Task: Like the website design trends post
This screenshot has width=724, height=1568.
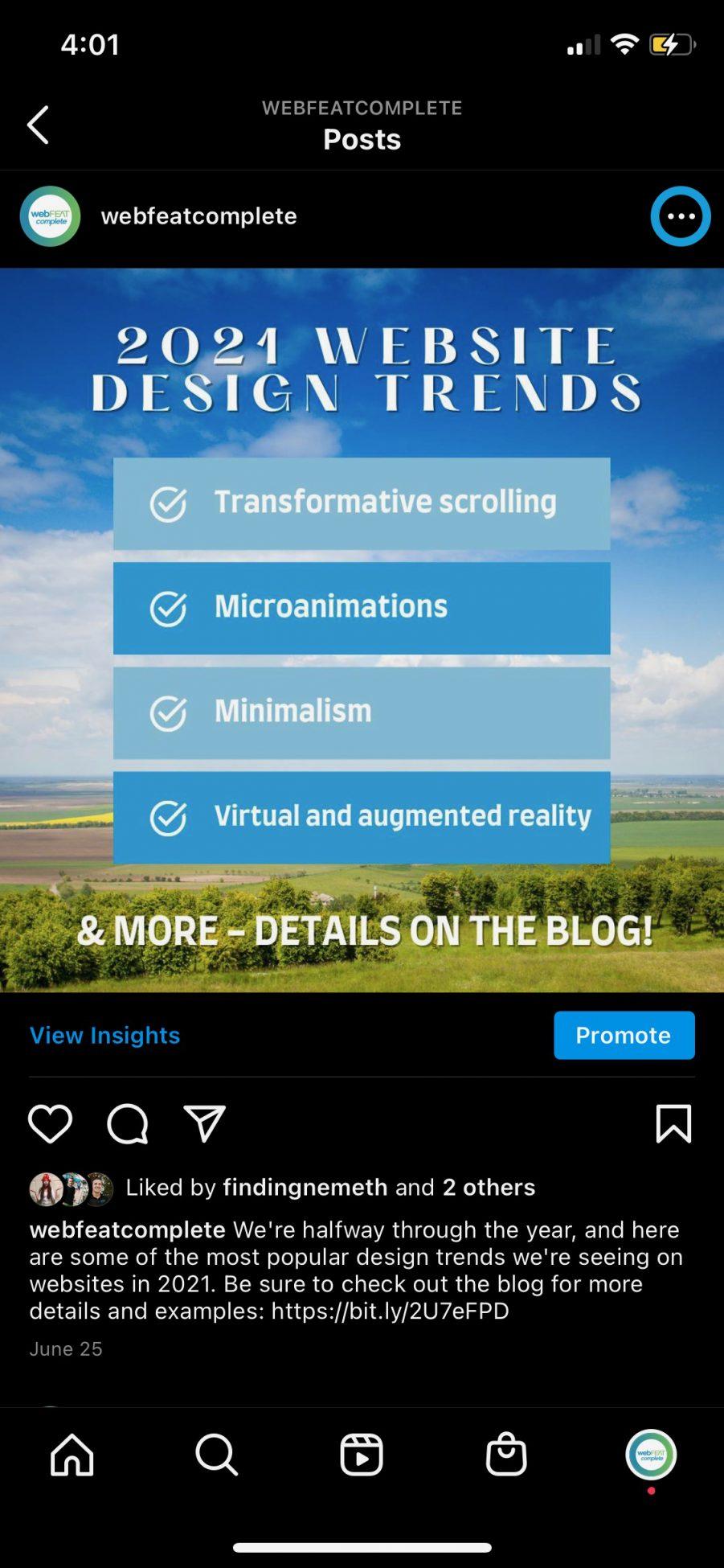Action: 50,1123
